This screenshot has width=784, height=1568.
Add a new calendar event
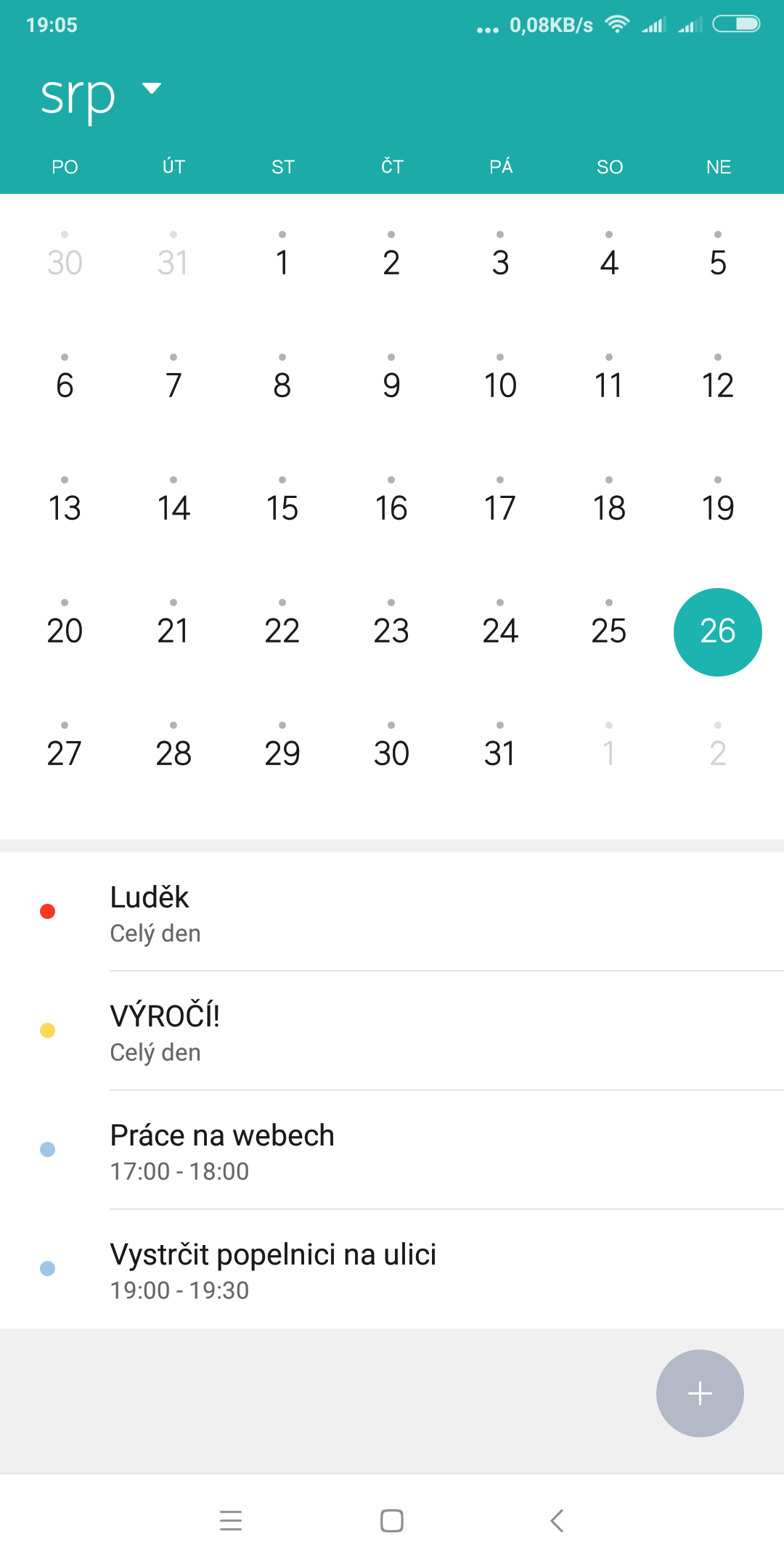(700, 1393)
